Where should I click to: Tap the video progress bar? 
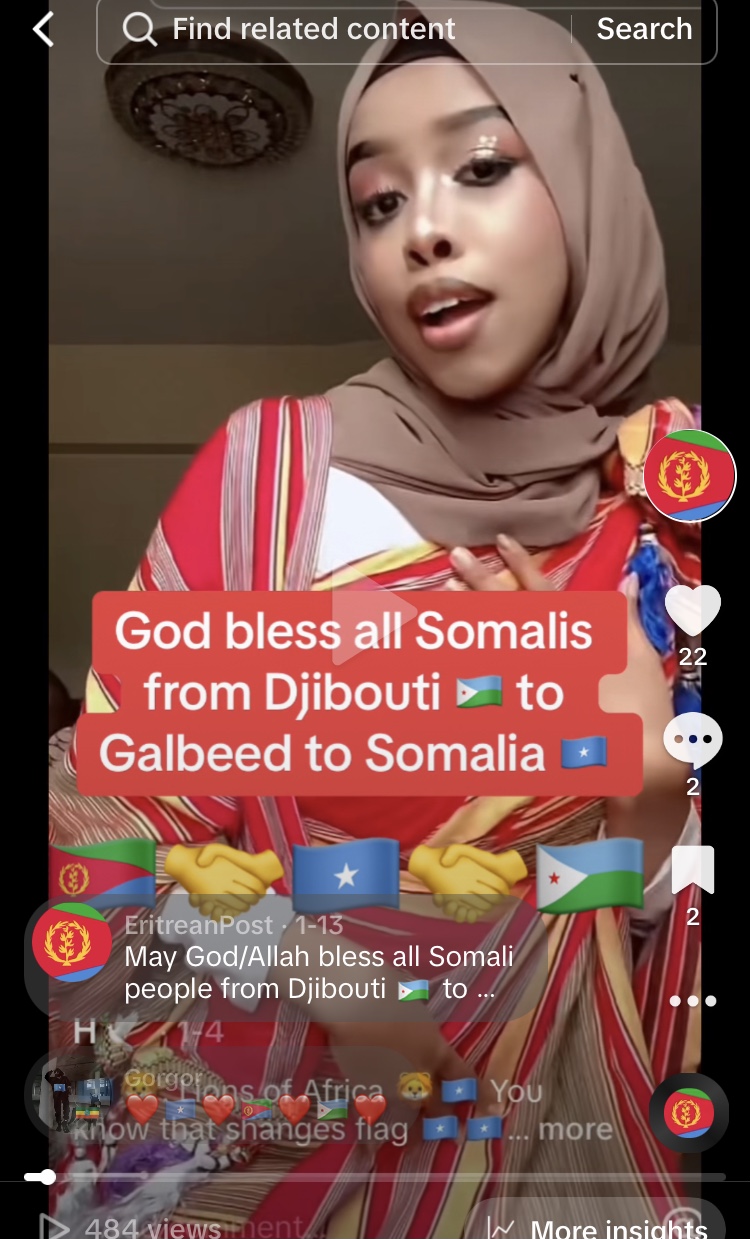[x=375, y=1178]
